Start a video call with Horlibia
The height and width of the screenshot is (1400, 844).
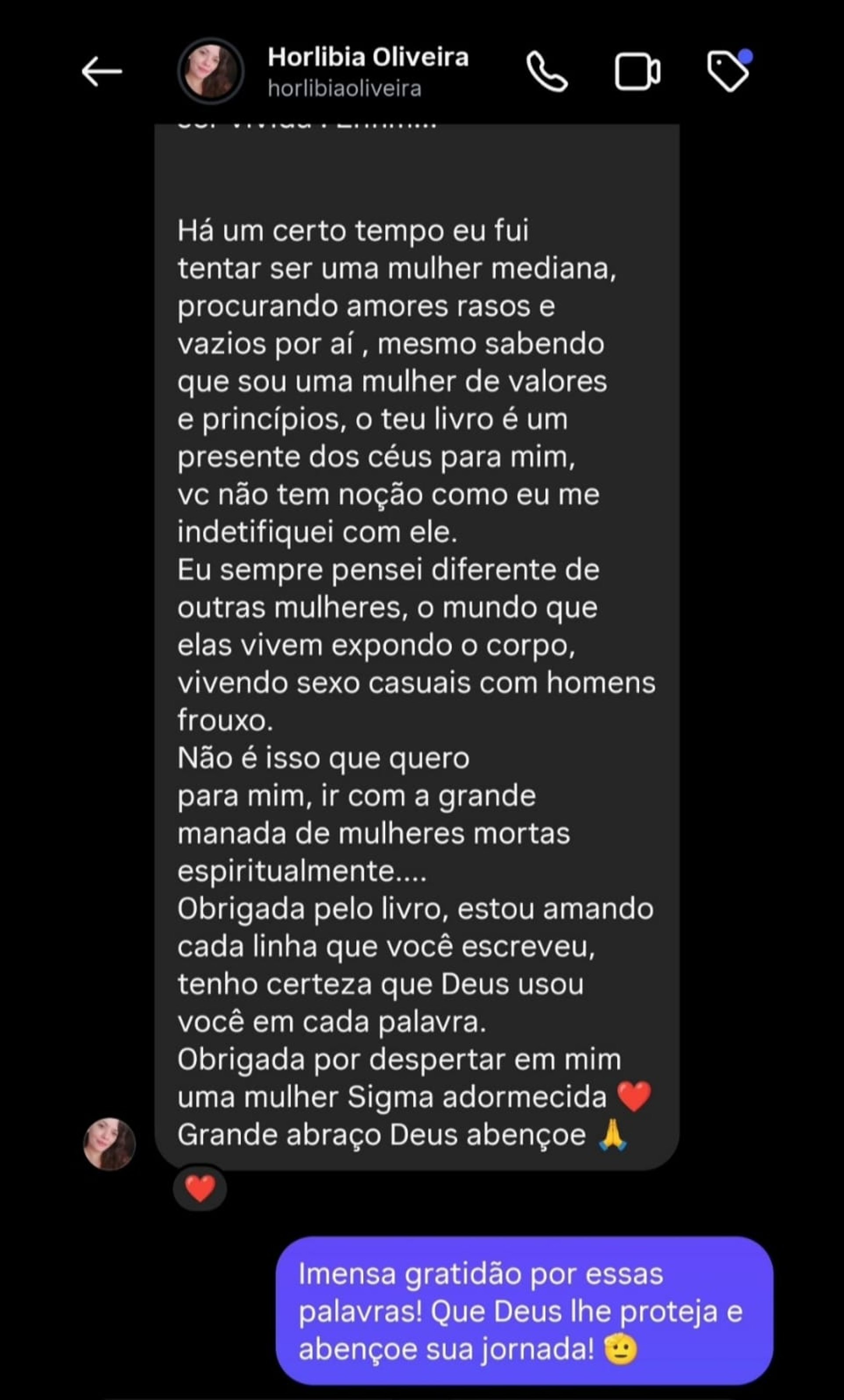click(x=637, y=72)
